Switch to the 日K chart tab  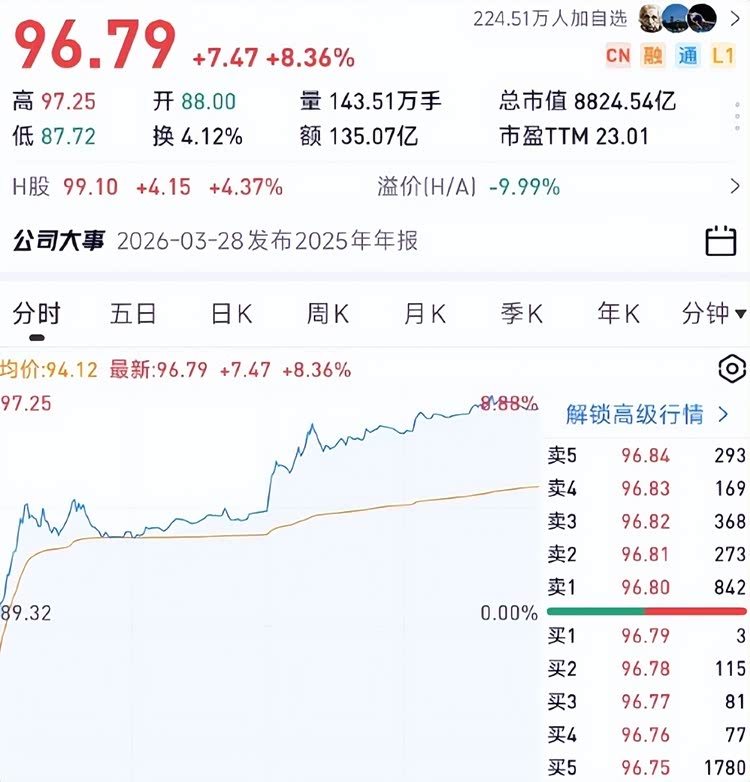[x=231, y=314]
